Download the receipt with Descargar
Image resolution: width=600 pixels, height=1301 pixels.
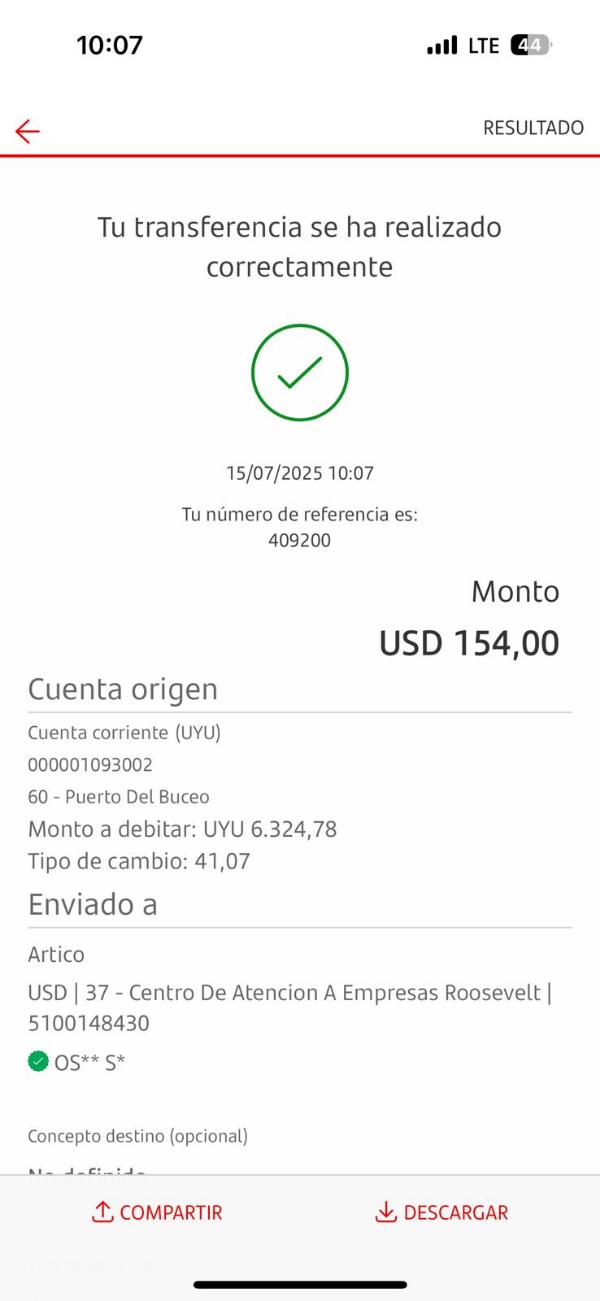442,1212
